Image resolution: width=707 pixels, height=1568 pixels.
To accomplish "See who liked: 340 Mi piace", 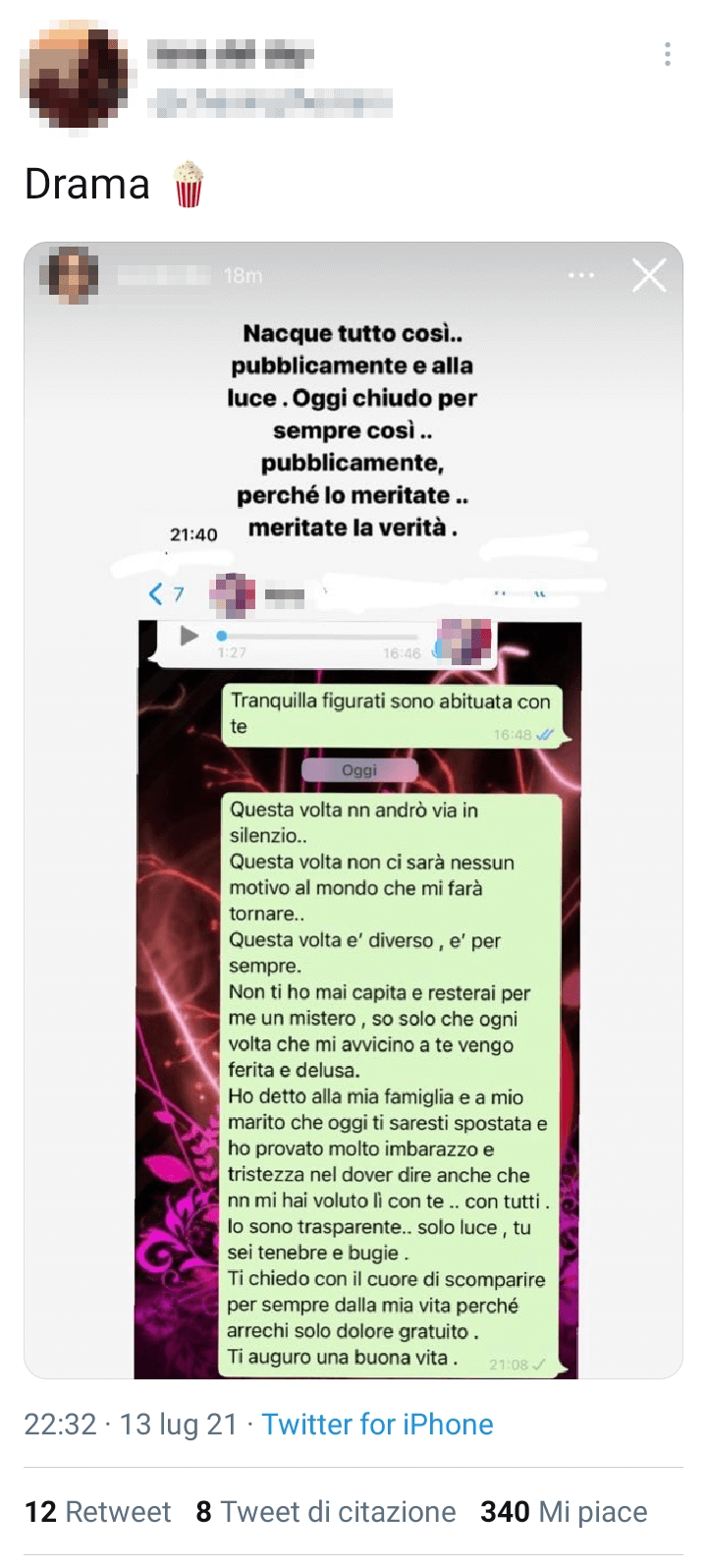I will (564, 1511).
